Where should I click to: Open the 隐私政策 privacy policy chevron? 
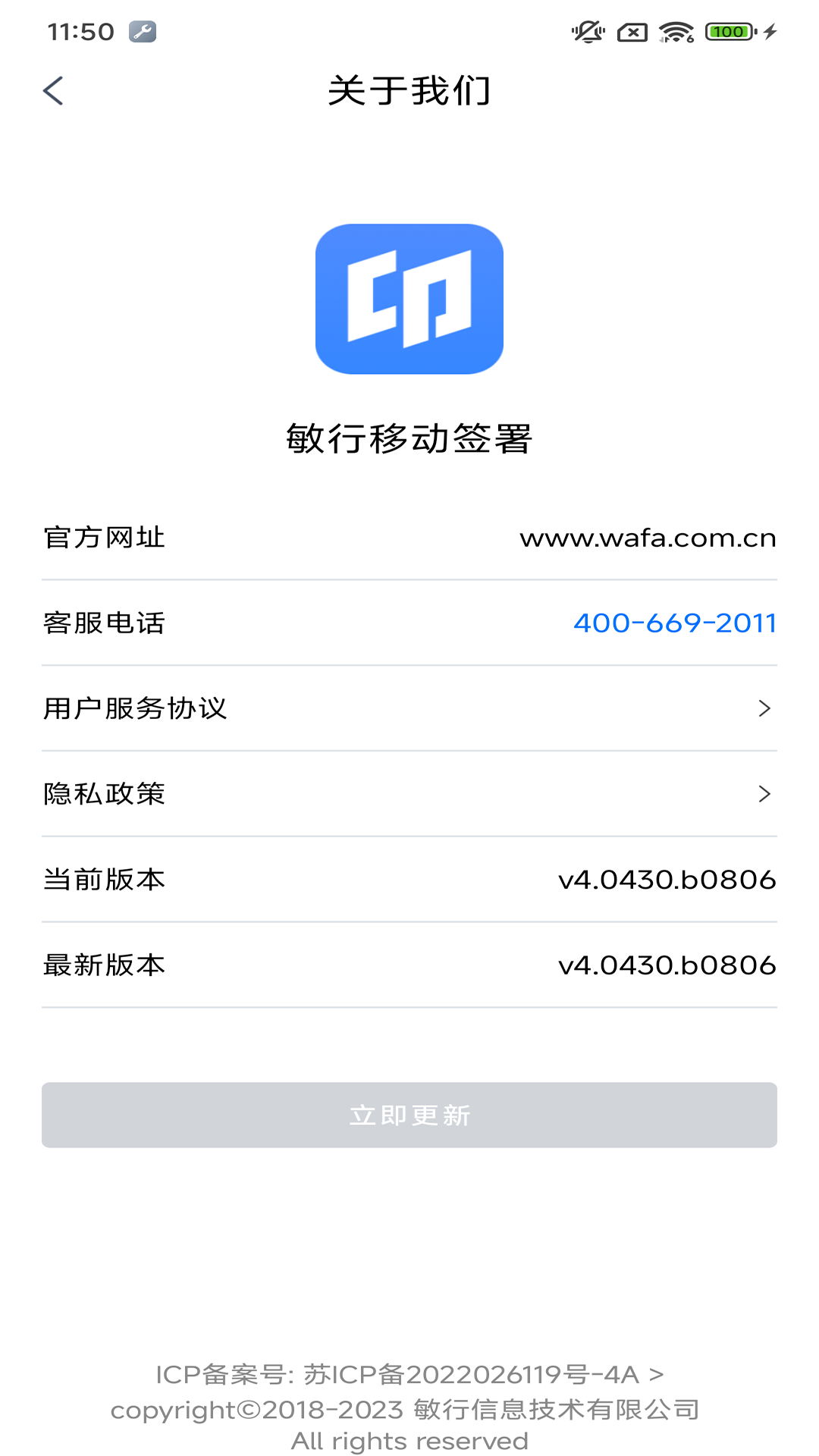[766, 795]
